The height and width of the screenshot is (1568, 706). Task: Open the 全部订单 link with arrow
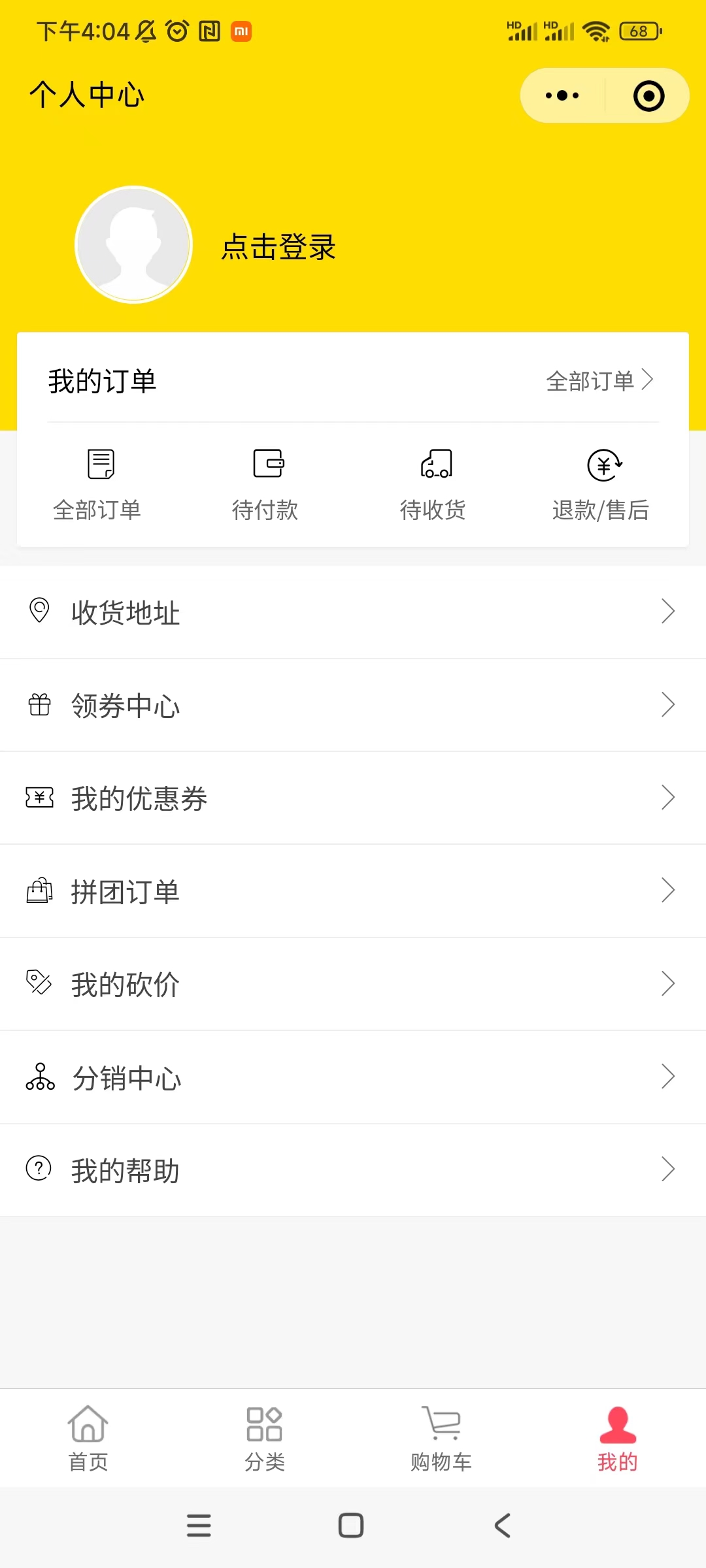coord(600,380)
